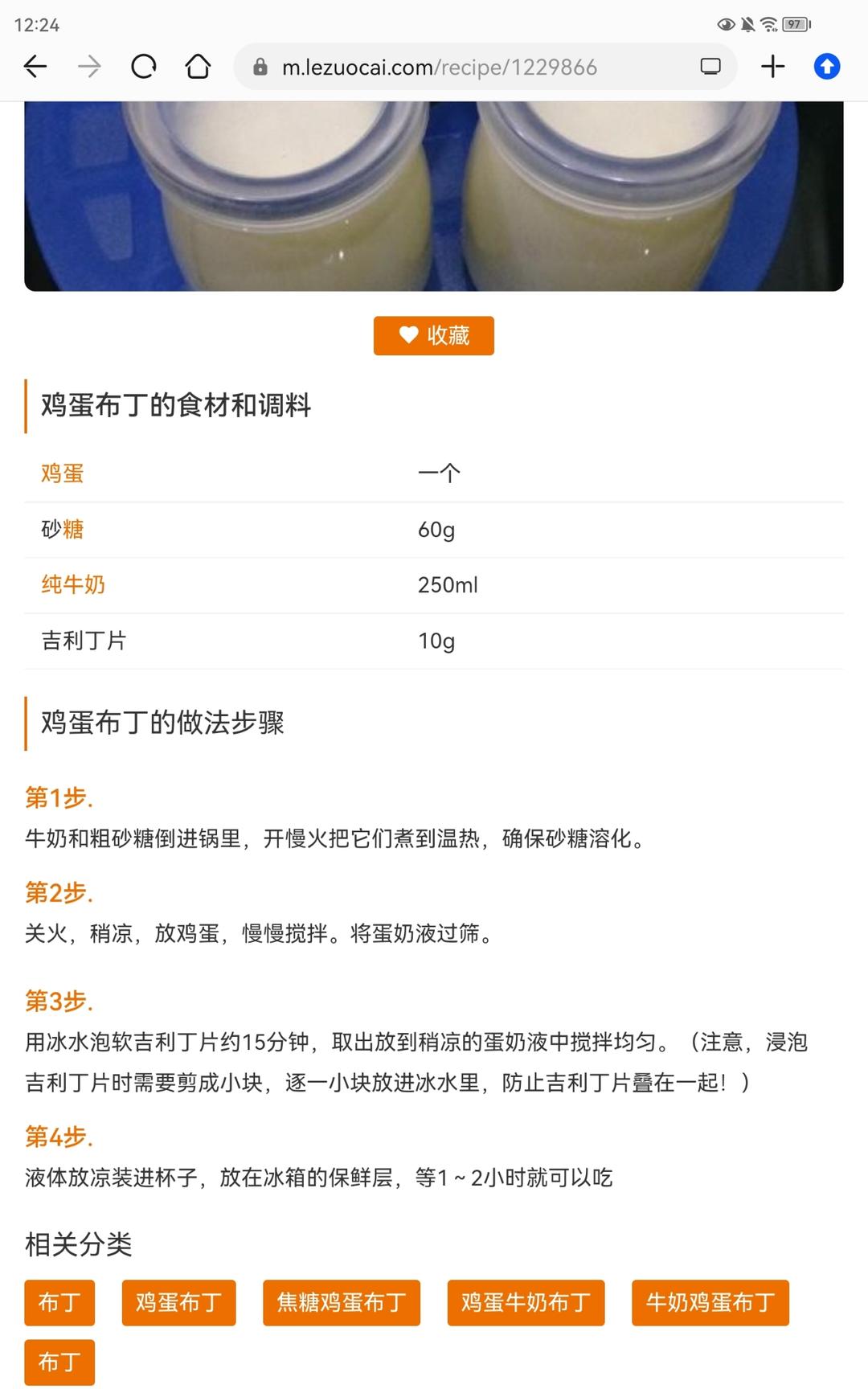
Task: Go back to the previous page
Action: [36, 67]
